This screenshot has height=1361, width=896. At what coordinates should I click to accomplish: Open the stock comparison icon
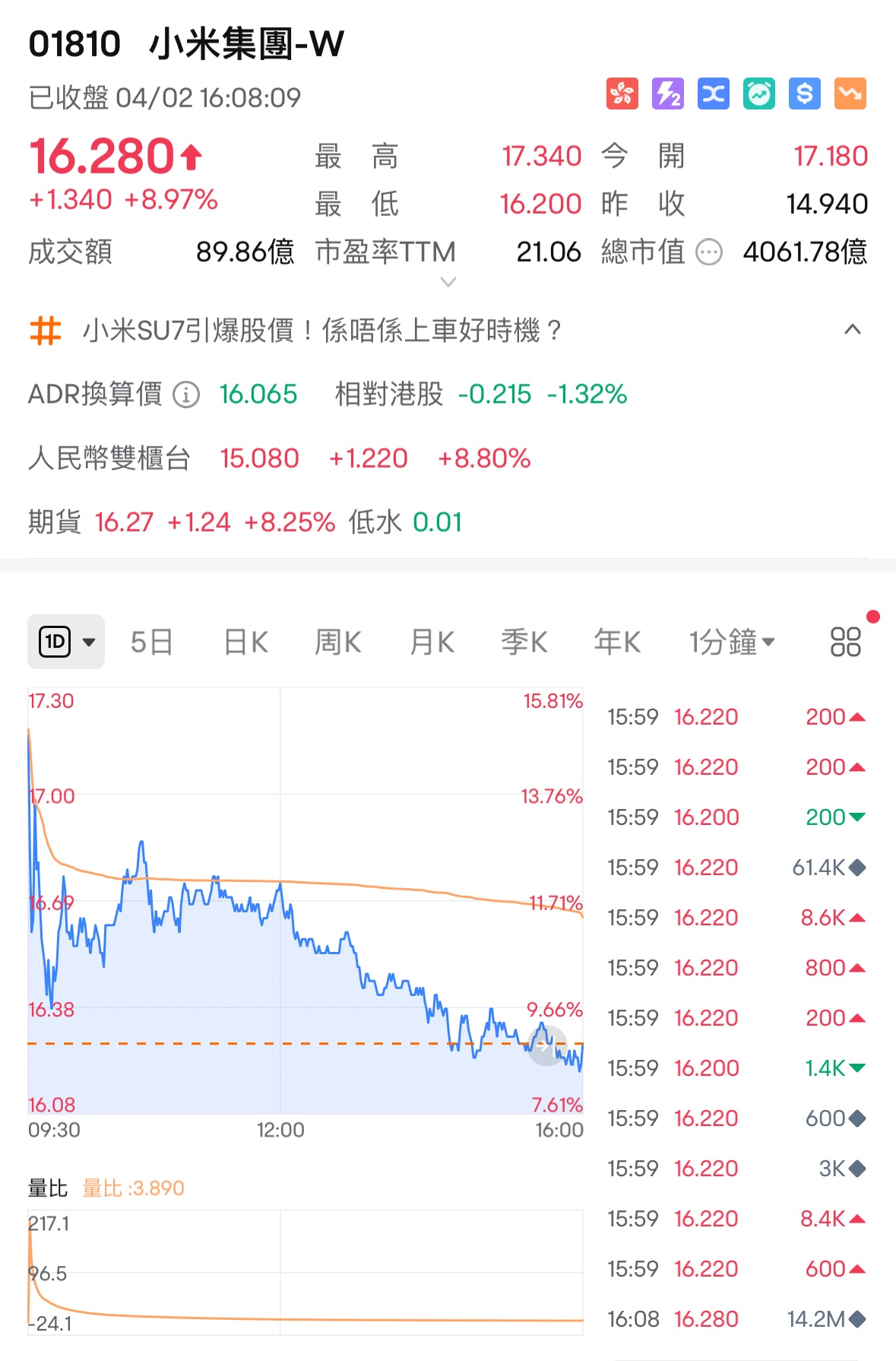pos(713,93)
